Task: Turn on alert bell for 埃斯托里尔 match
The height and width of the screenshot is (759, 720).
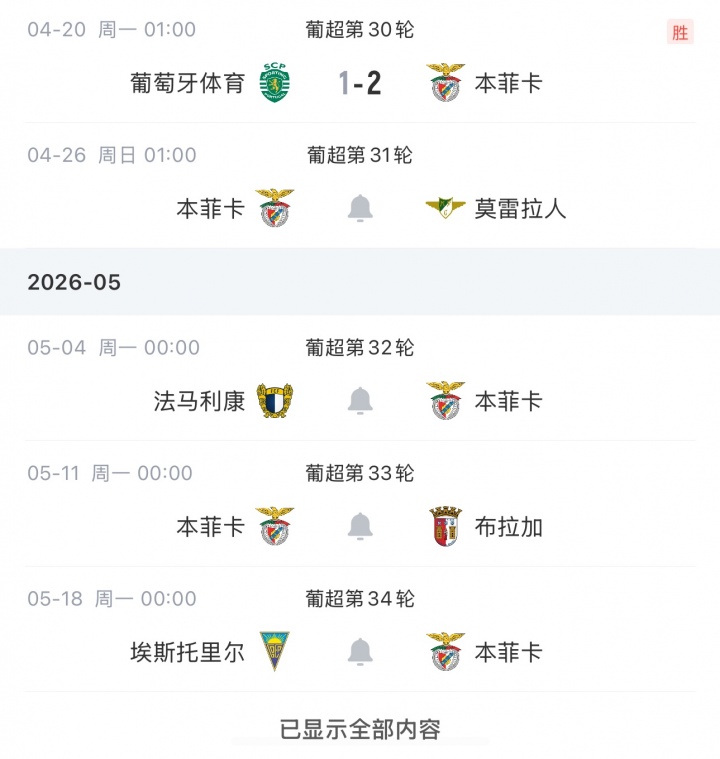Action: click(x=360, y=653)
